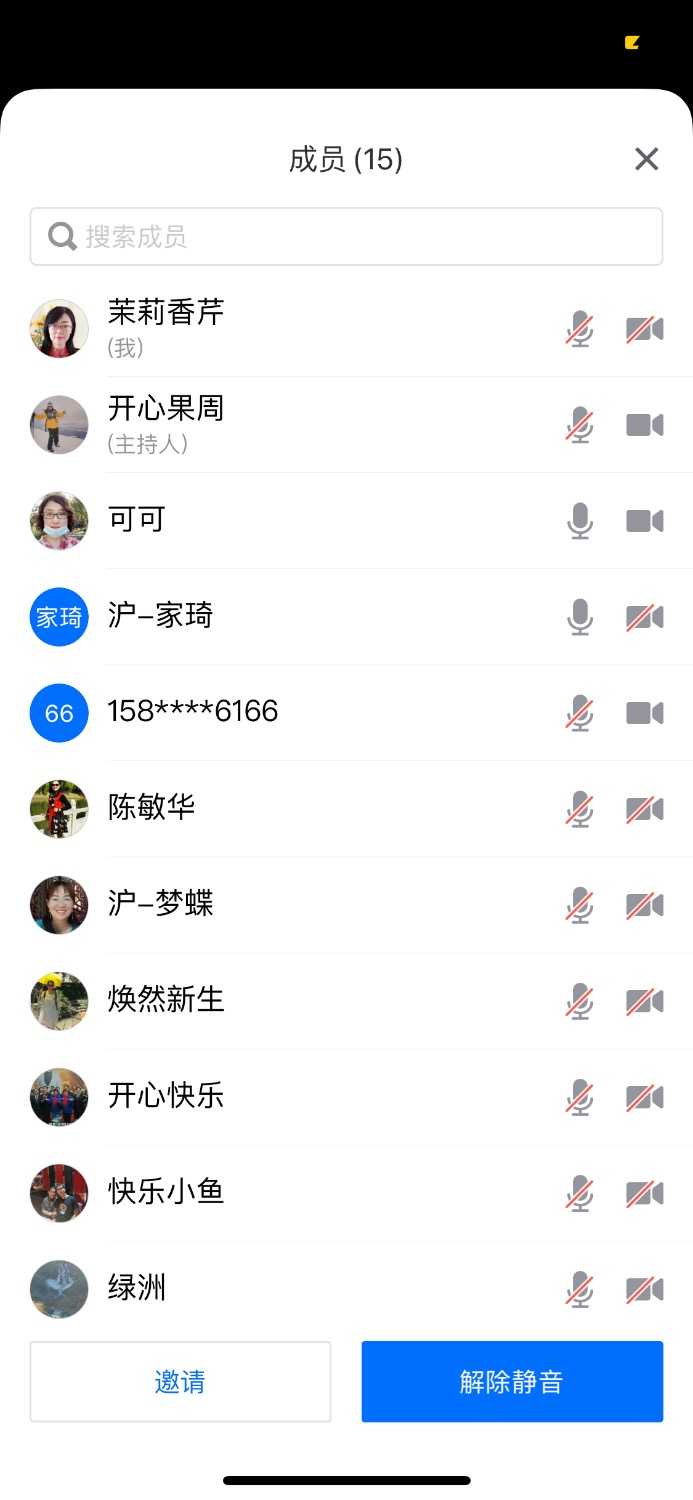The image size is (693, 1500).
Task: Tap my camera icon beside 茉莉香芹
Action: pyautogui.click(x=645, y=329)
